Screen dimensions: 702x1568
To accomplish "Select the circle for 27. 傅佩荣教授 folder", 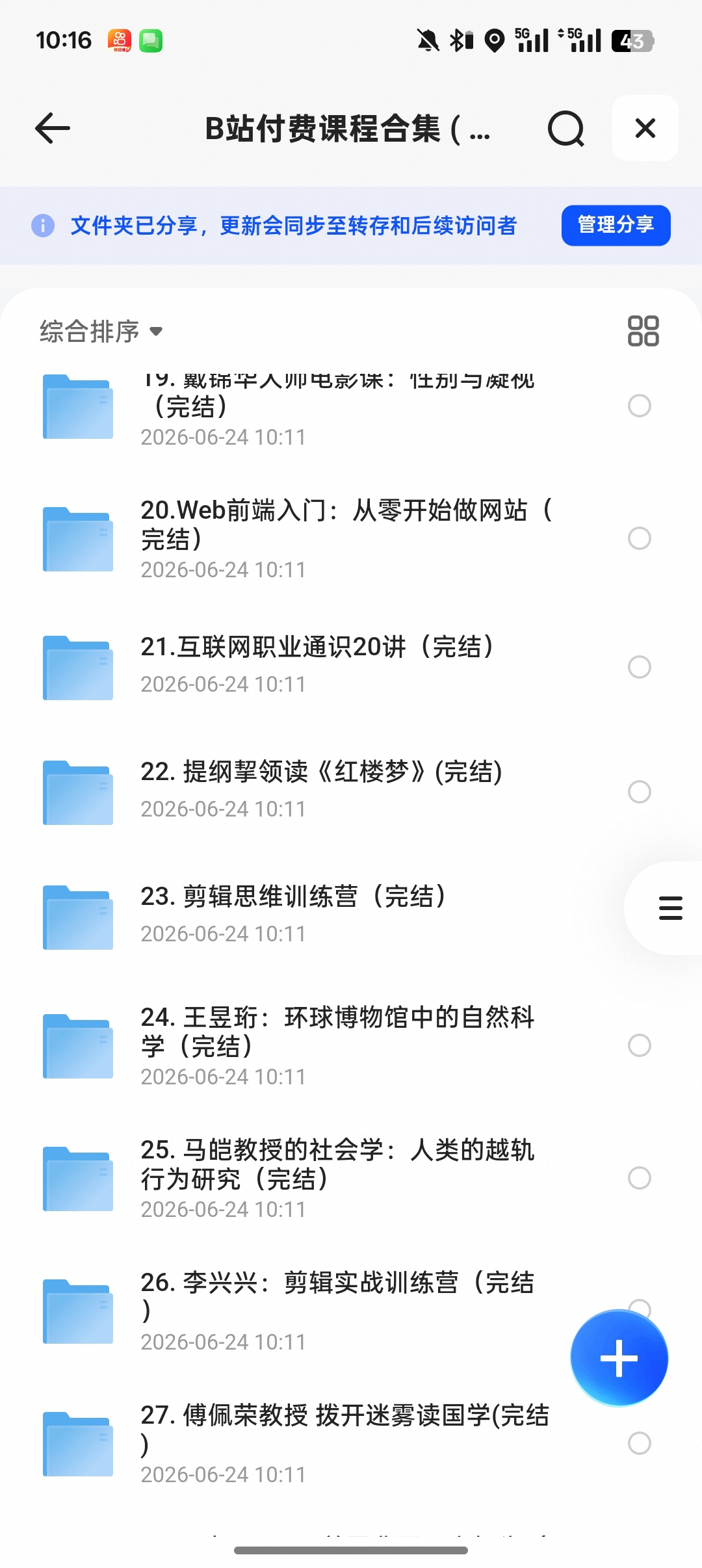I will coord(640,1443).
